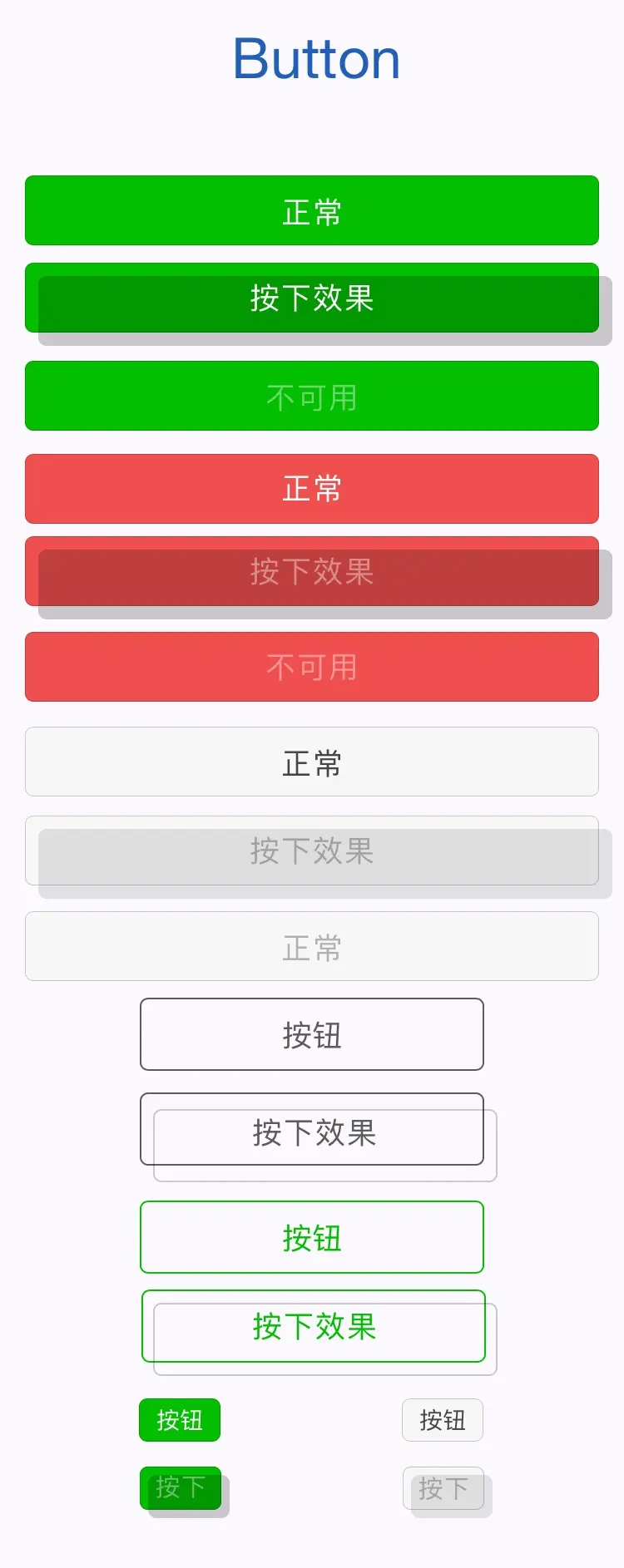Select the green-outlined 按下效果 button
The width and height of the screenshot is (624, 1568).
pyautogui.click(x=314, y=1326)
